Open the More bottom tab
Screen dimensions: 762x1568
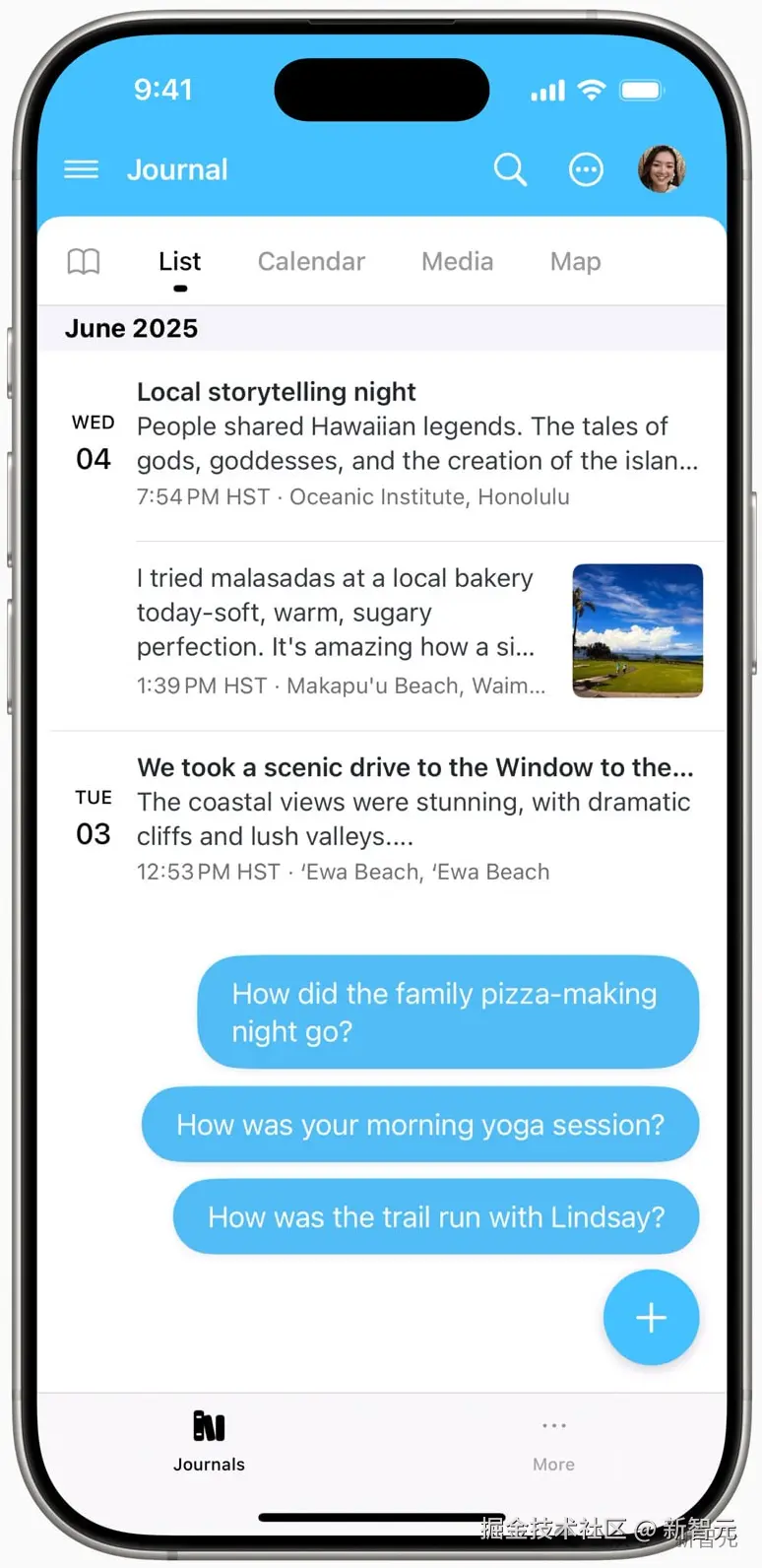[x=553, y=1443]
